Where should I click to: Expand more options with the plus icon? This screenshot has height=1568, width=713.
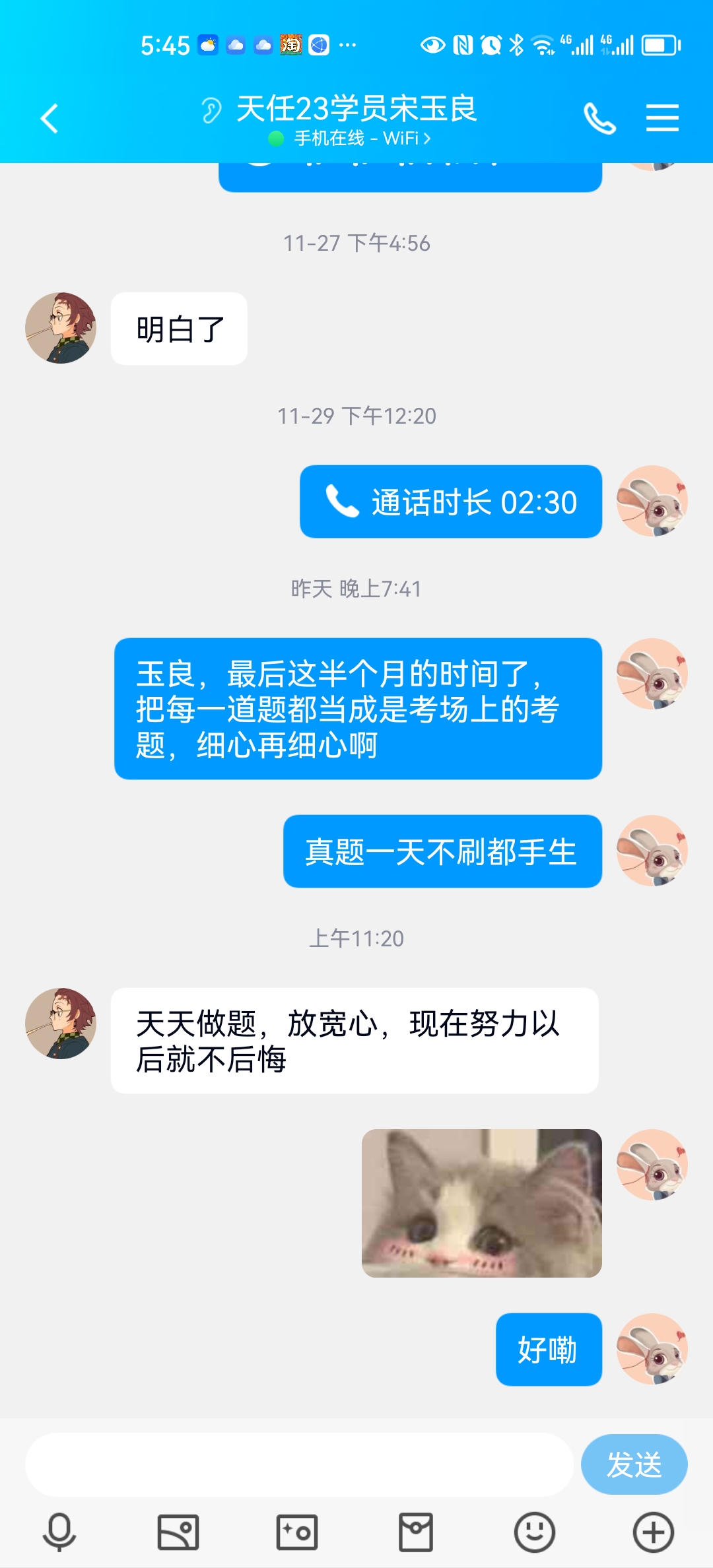tap(654, 1532)
